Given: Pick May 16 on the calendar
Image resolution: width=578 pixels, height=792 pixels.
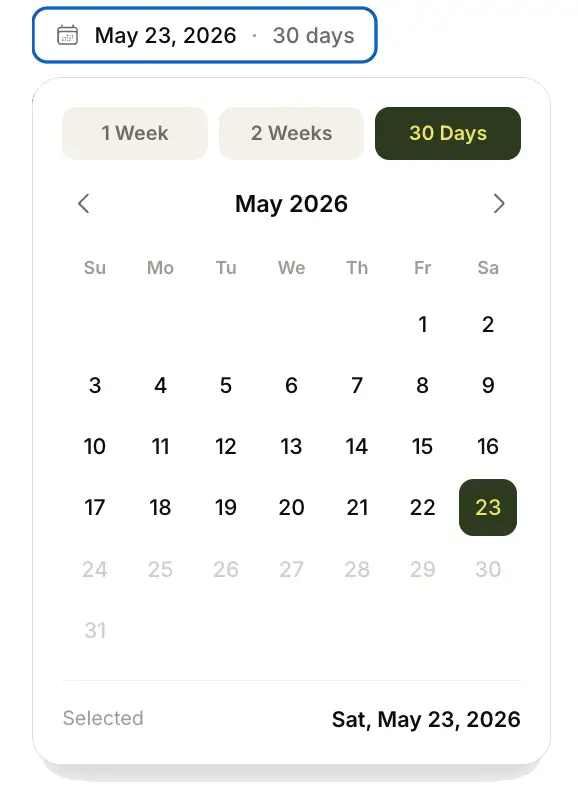Looking at the screenshot, I should 488,447.
